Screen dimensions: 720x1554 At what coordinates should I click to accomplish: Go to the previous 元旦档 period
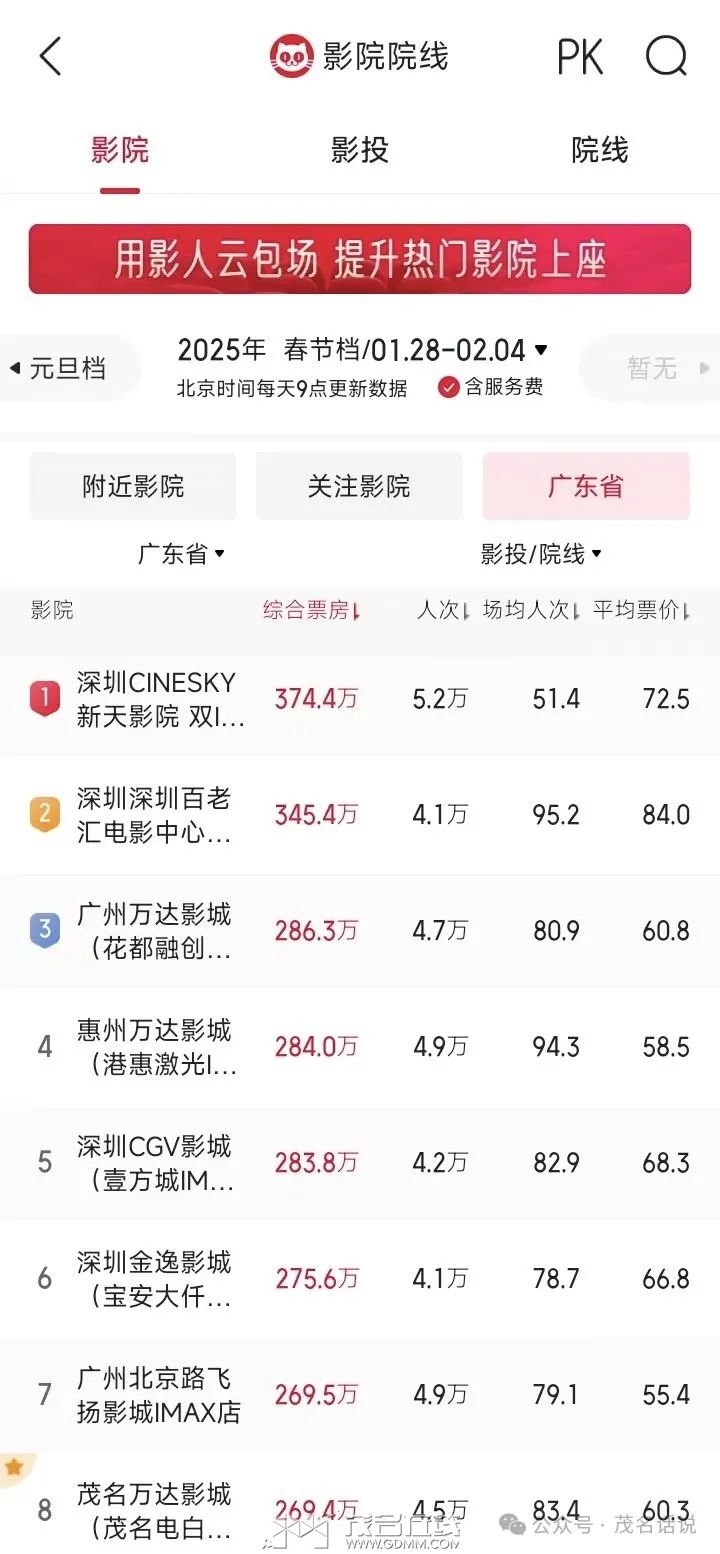[60, 368]
